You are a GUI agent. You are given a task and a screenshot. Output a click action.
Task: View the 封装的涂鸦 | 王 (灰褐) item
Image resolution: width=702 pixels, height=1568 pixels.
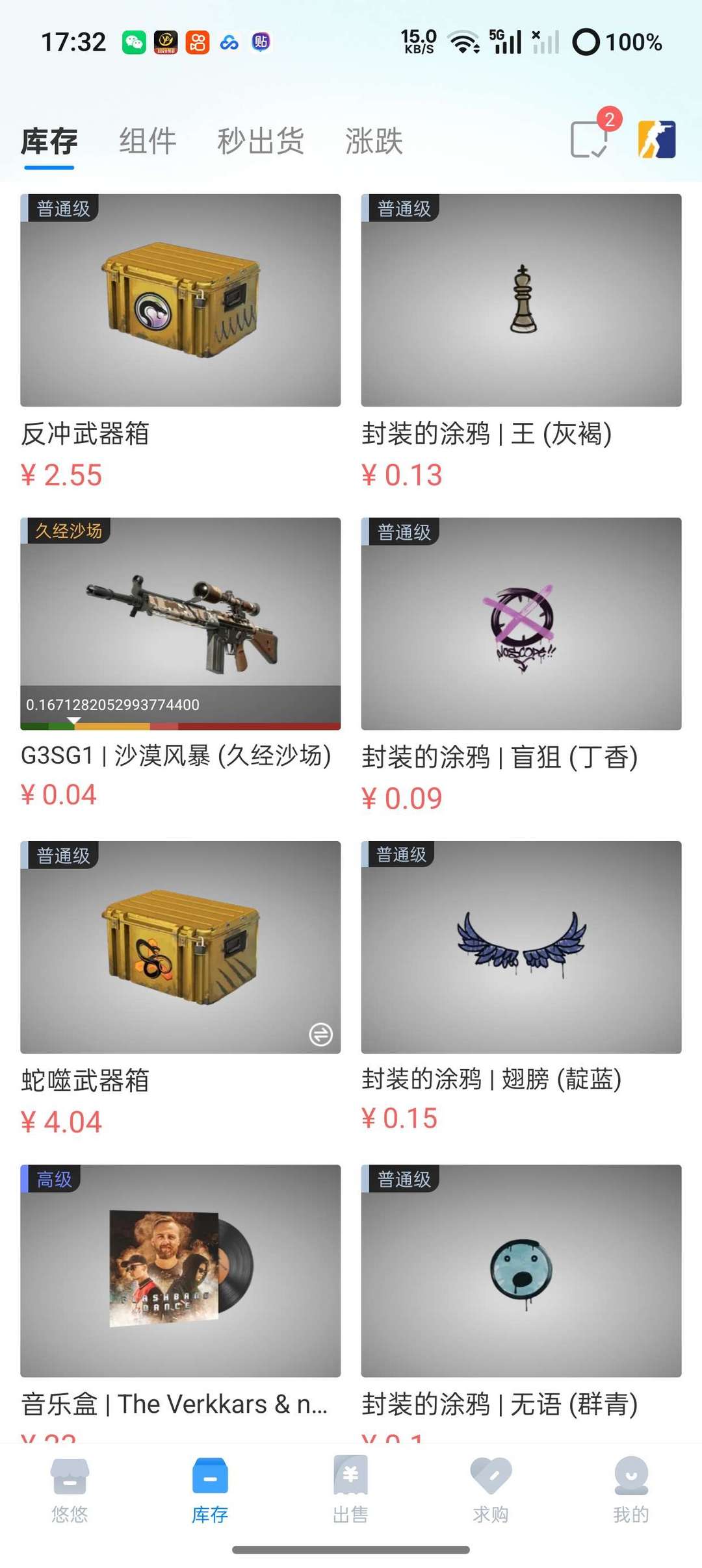pyautogui.click(x=523, y=300)
